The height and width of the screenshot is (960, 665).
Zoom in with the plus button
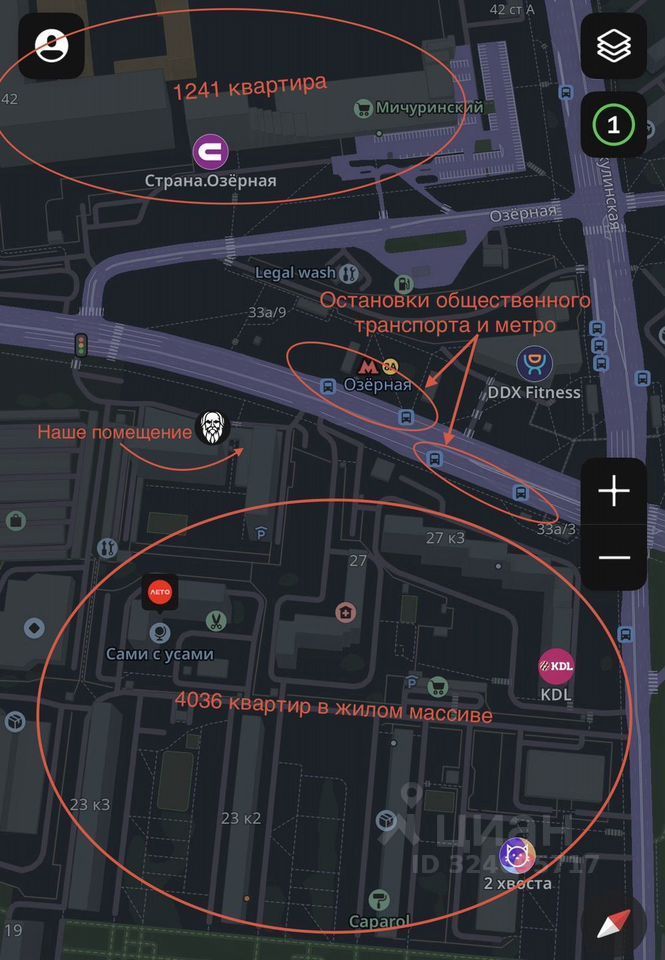613,491
